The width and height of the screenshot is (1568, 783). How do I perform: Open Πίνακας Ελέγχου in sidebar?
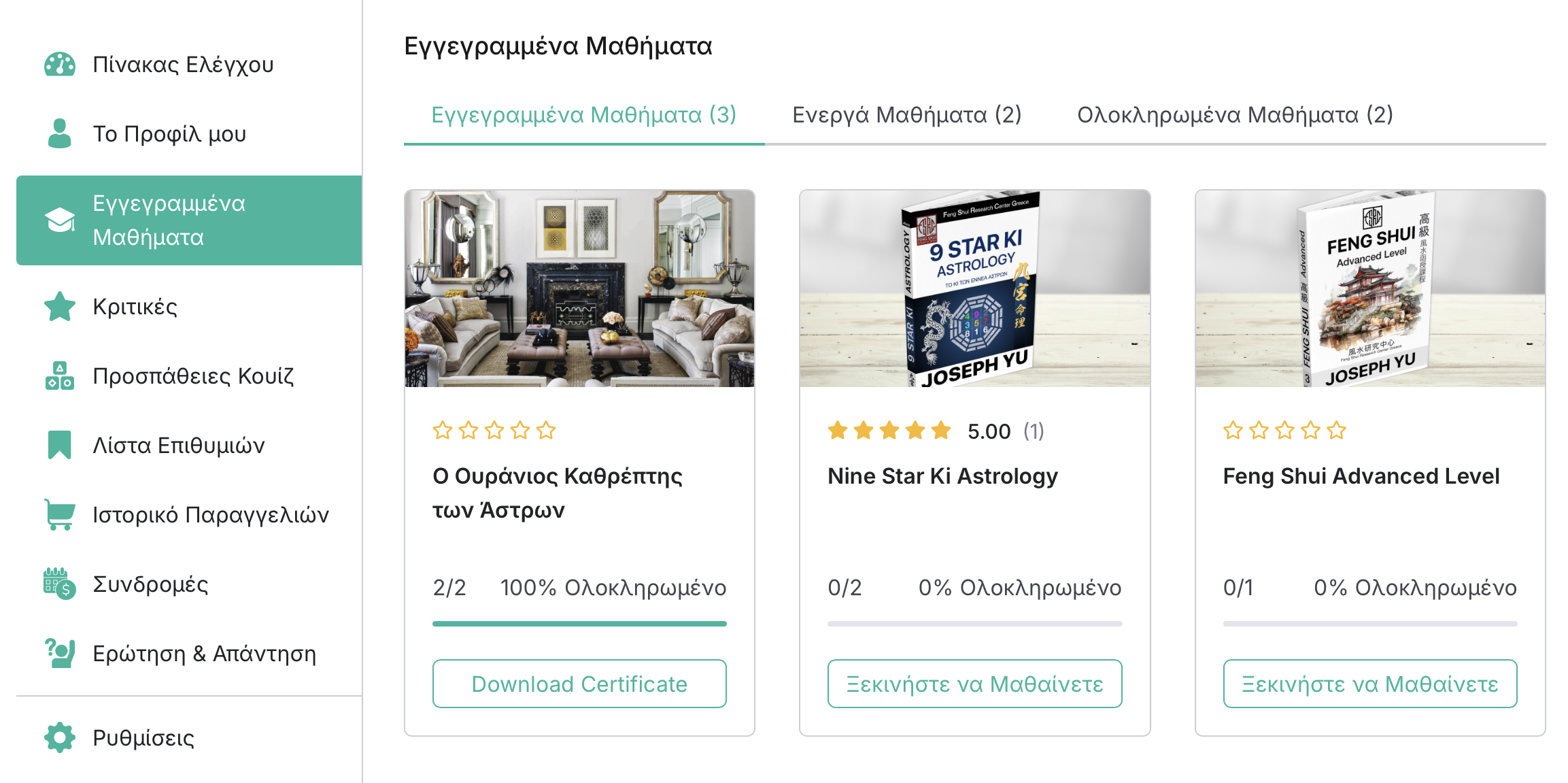click(x=182, y=65)
